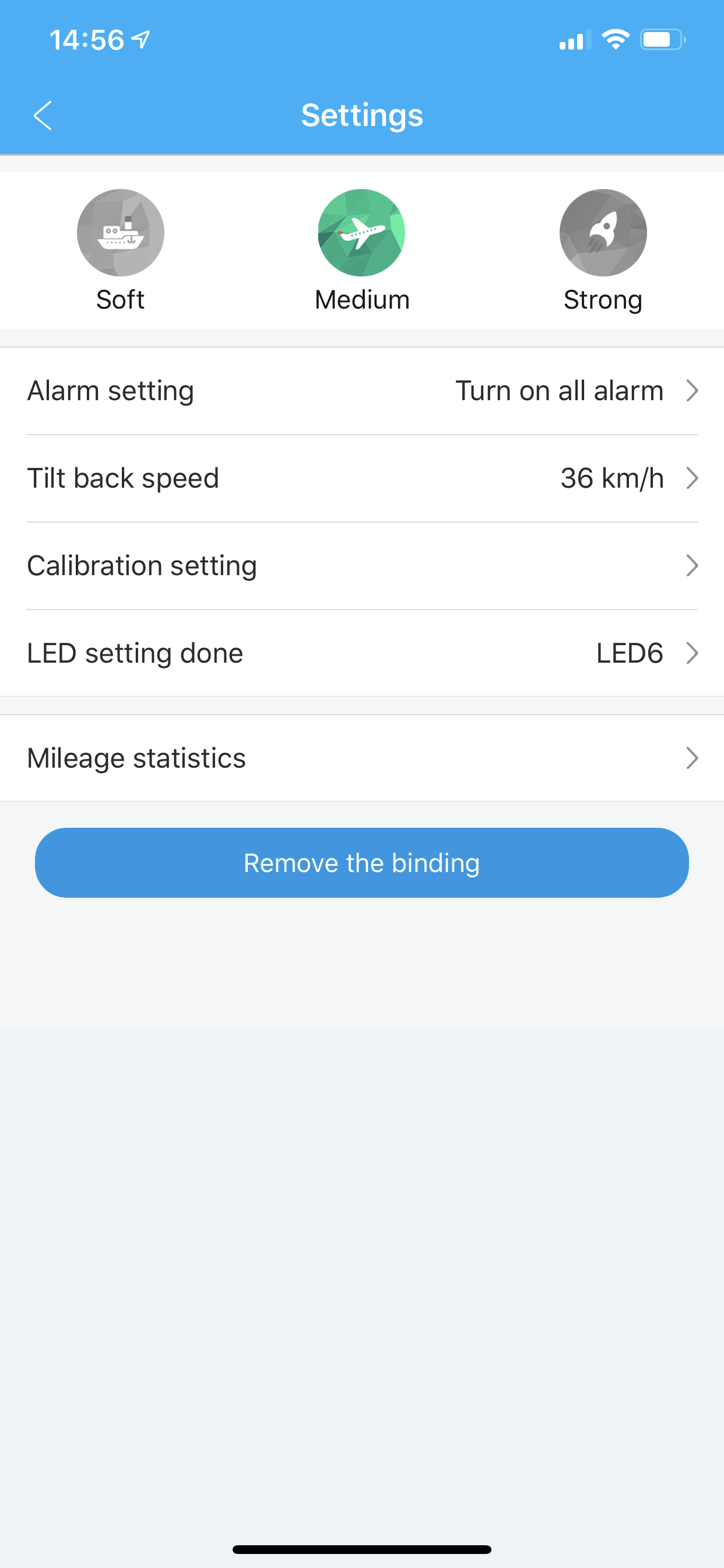Open the LED setting row

click(x=362, y=653)
